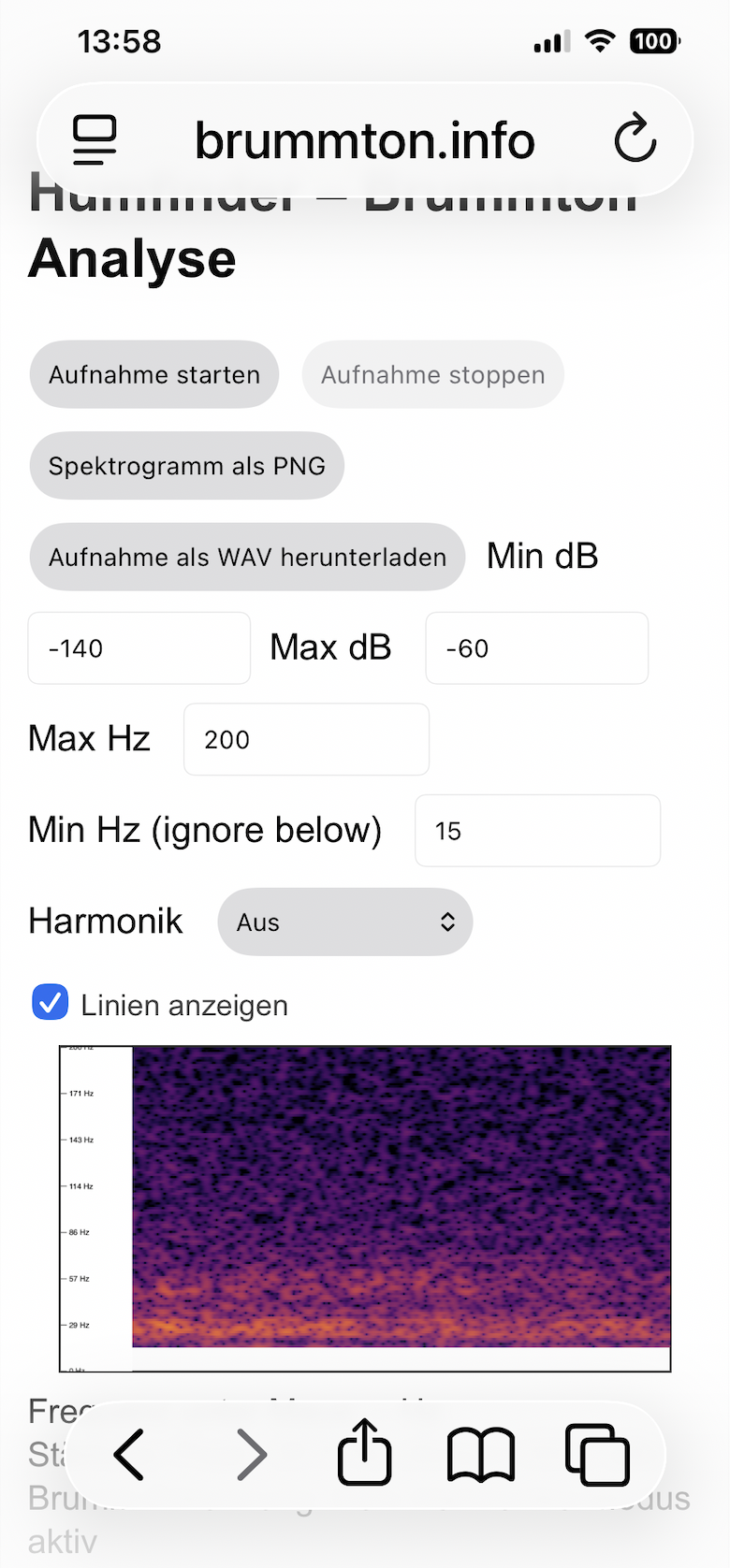Open Safari bookmarks
The width and height of the screenshot is (730, 1568).
481,1455
